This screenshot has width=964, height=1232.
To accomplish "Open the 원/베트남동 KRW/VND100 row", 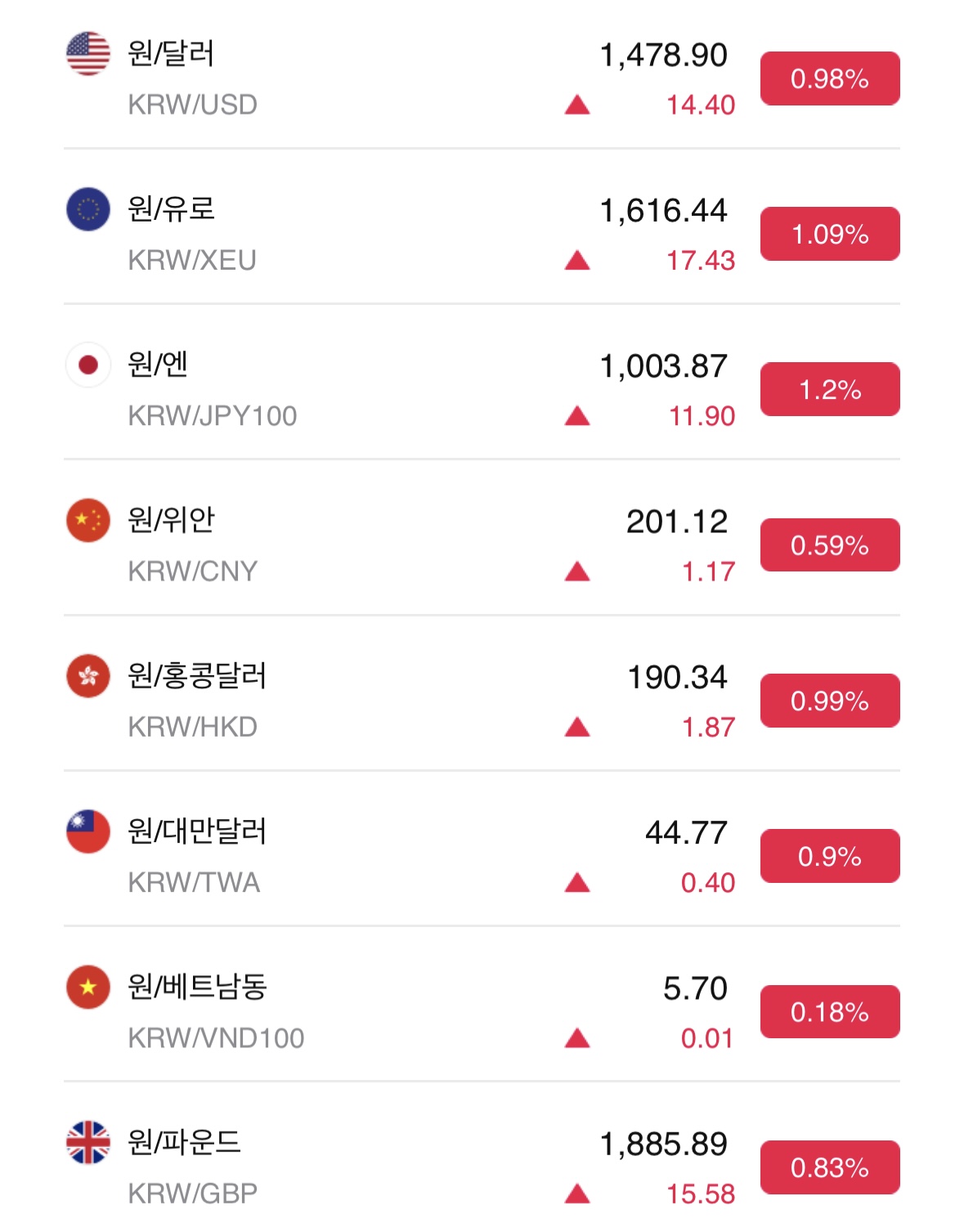I will point(481,1011).
